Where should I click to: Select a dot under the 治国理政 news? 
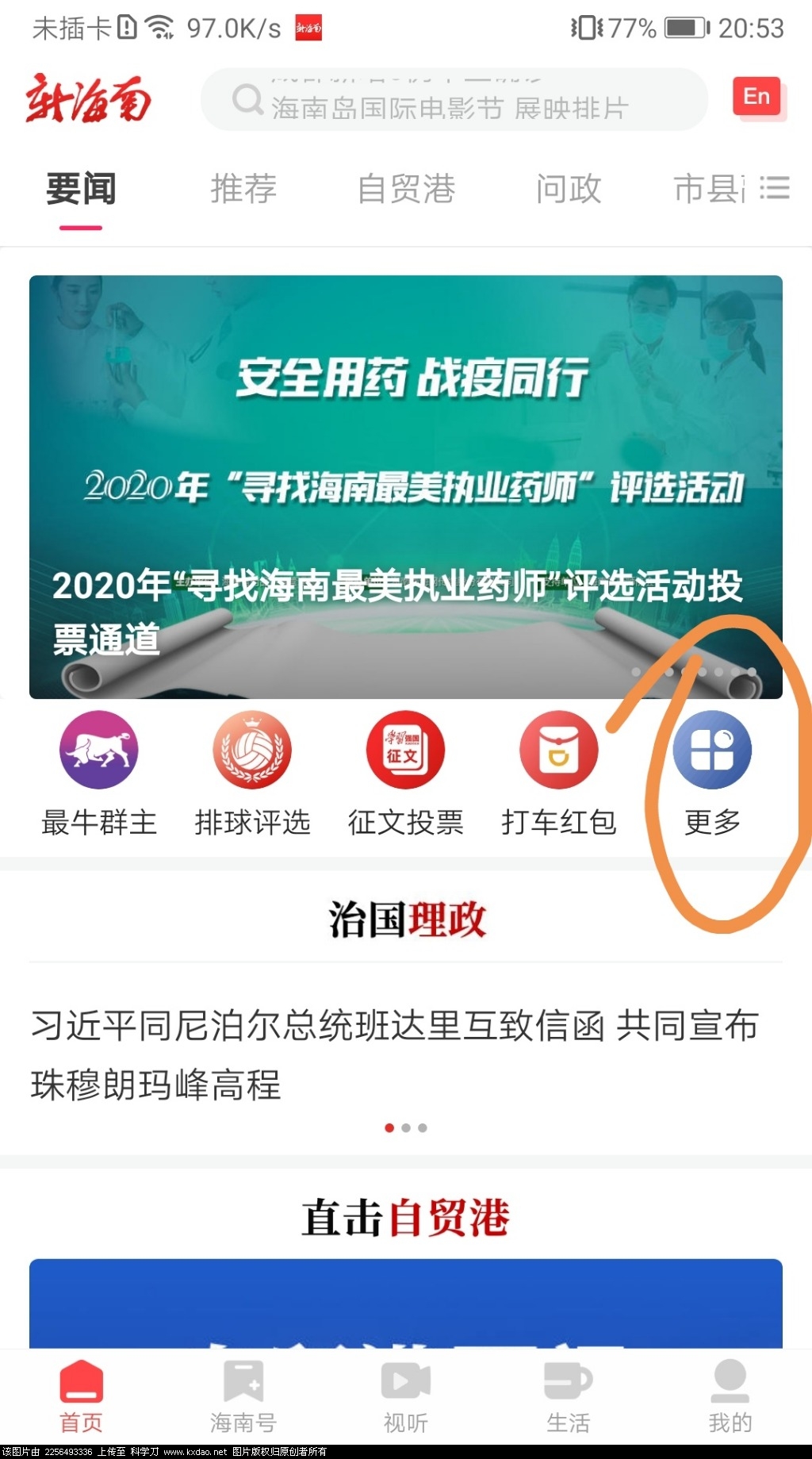click(406, 1127)
